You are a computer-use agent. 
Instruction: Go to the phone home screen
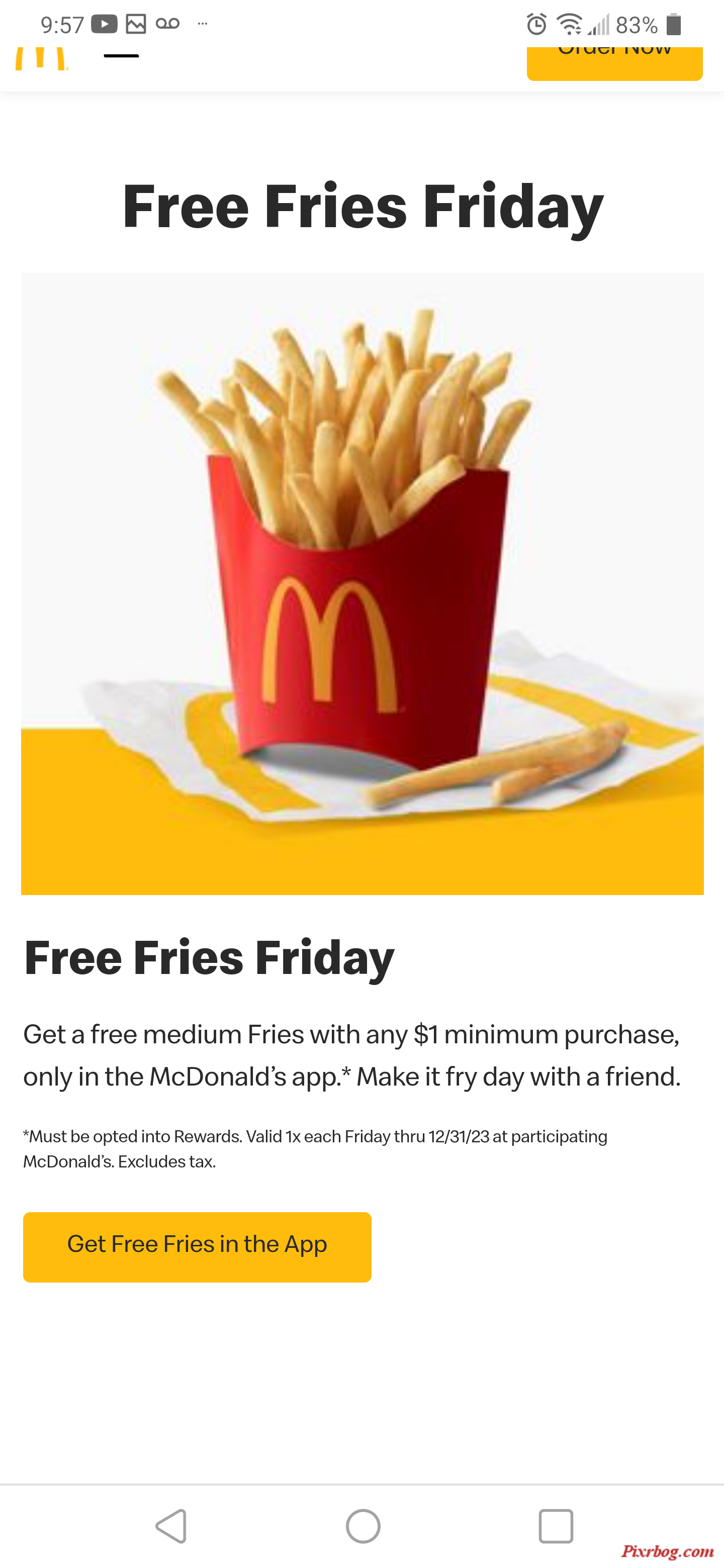[x=363, y=1525]
